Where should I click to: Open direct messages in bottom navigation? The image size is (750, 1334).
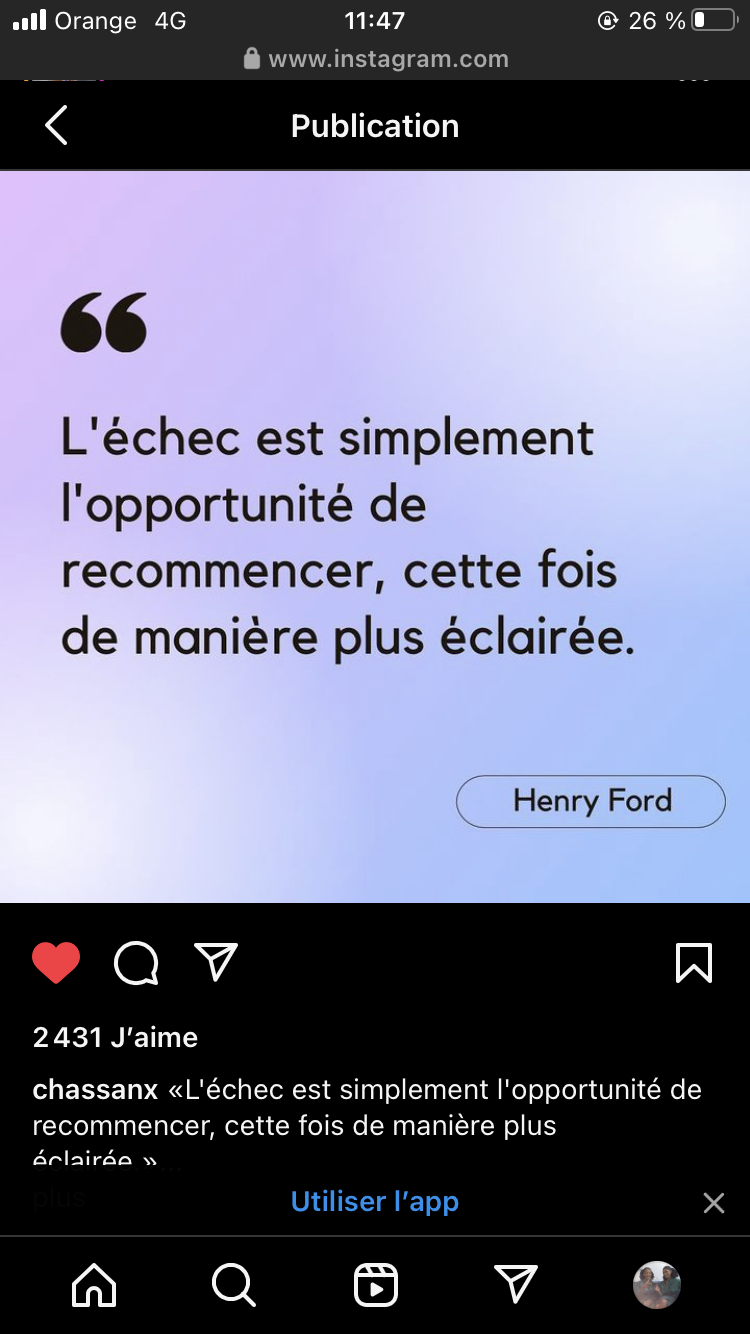tap(516, 1284)
